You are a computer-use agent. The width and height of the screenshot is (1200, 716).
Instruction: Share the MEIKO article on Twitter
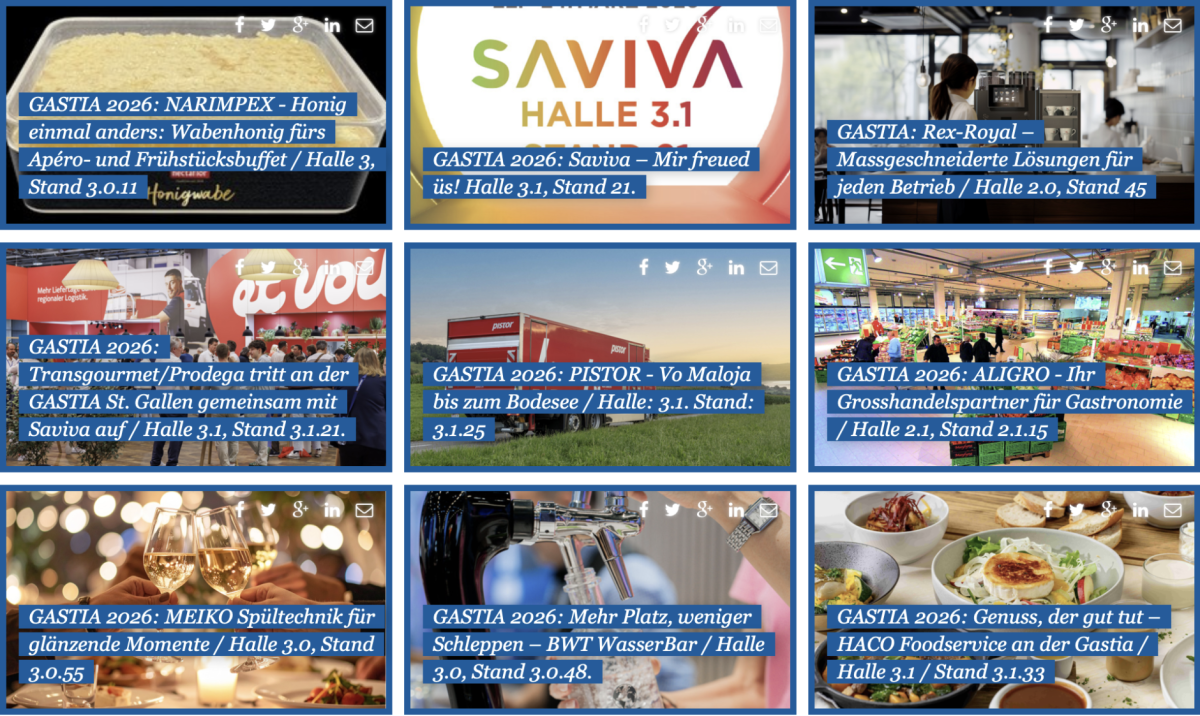tap(268, 509)
